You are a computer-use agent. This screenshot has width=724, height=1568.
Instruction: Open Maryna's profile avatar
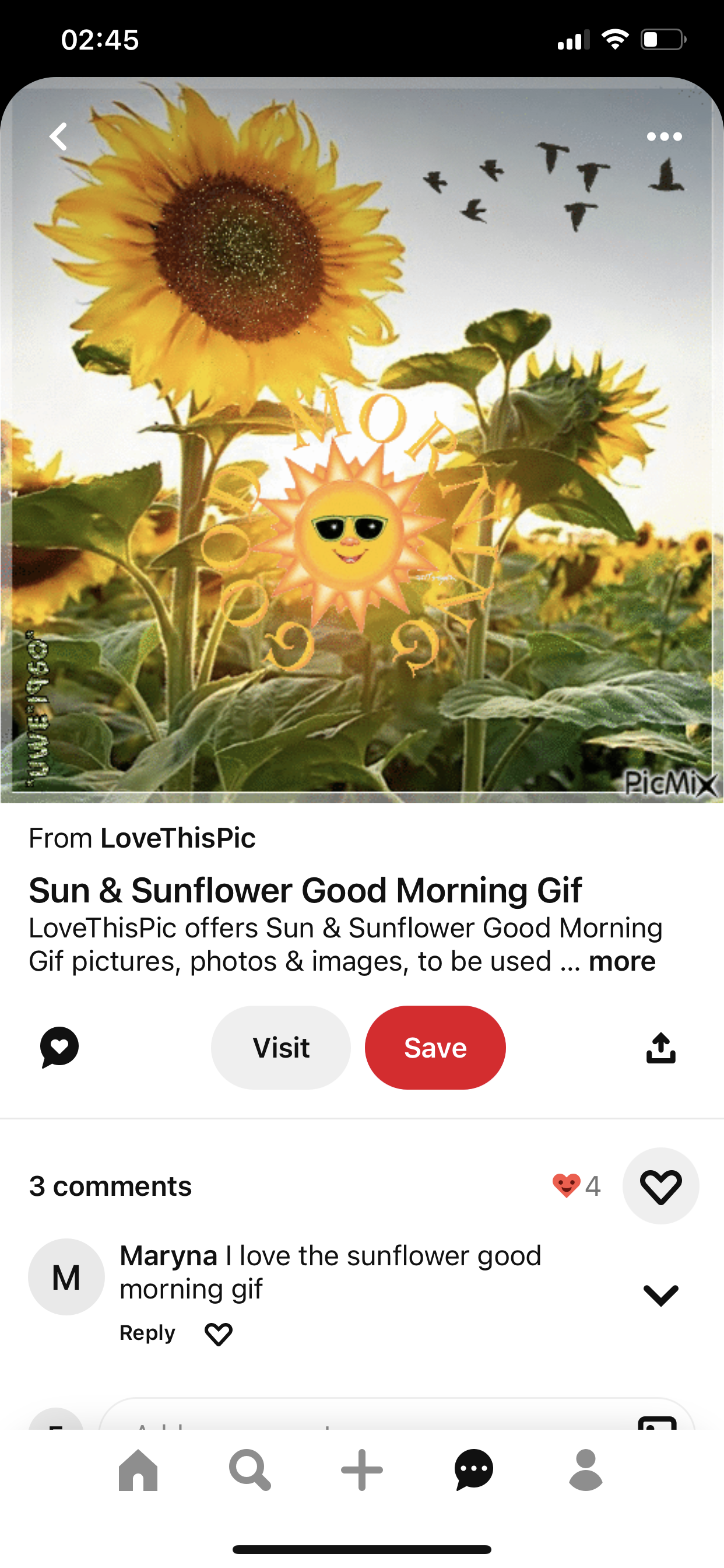66,1277
